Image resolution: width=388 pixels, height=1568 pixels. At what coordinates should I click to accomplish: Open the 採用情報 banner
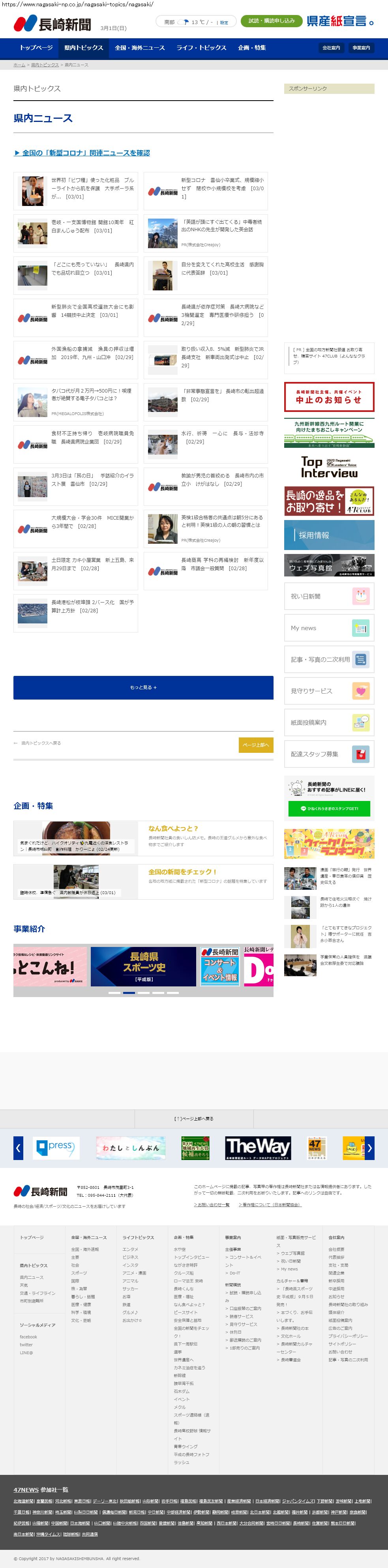point(329,535)
